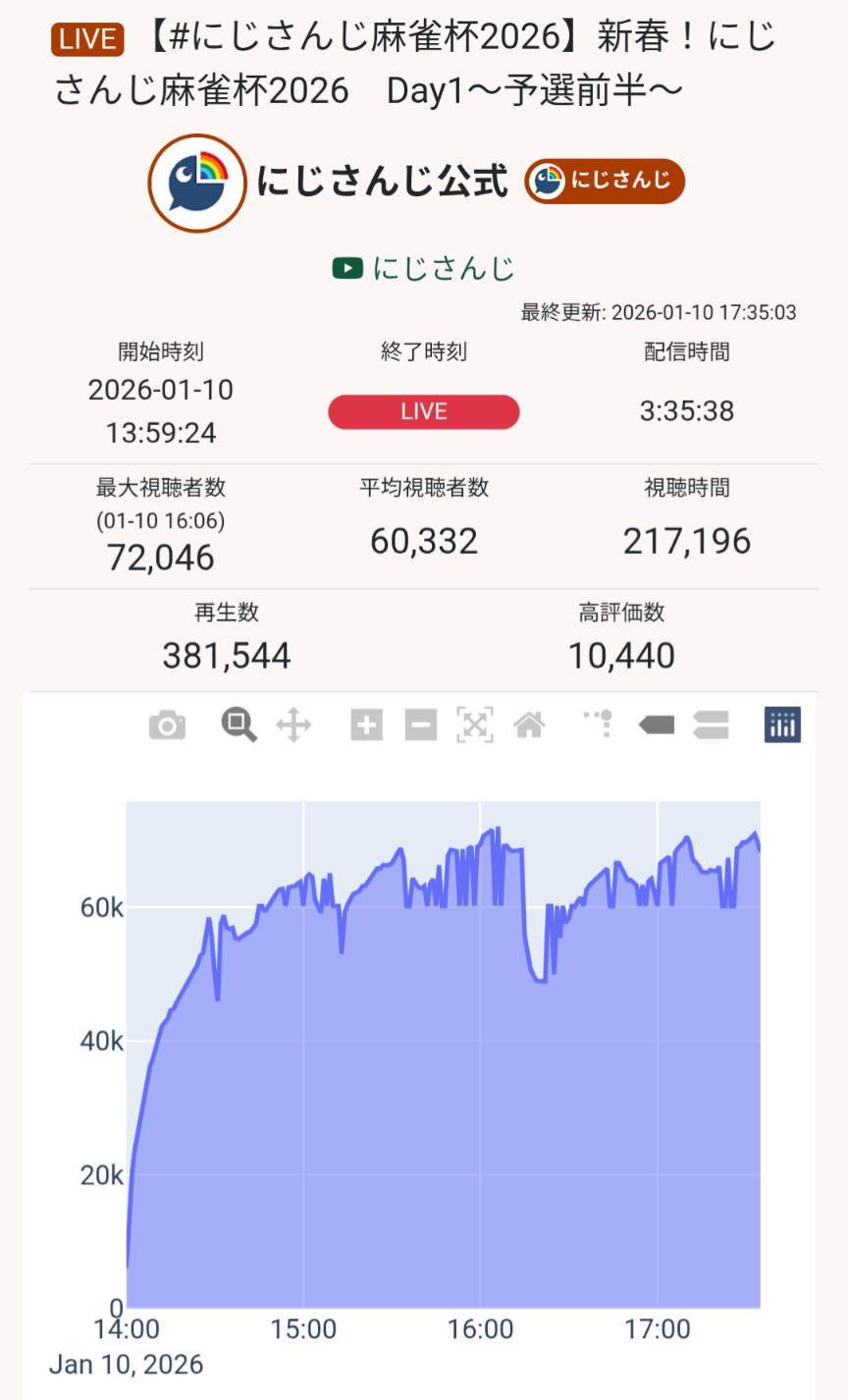The image size is (848, 1400).
Task: Zoom in with the plus button
Action: (x=366, y=726)
